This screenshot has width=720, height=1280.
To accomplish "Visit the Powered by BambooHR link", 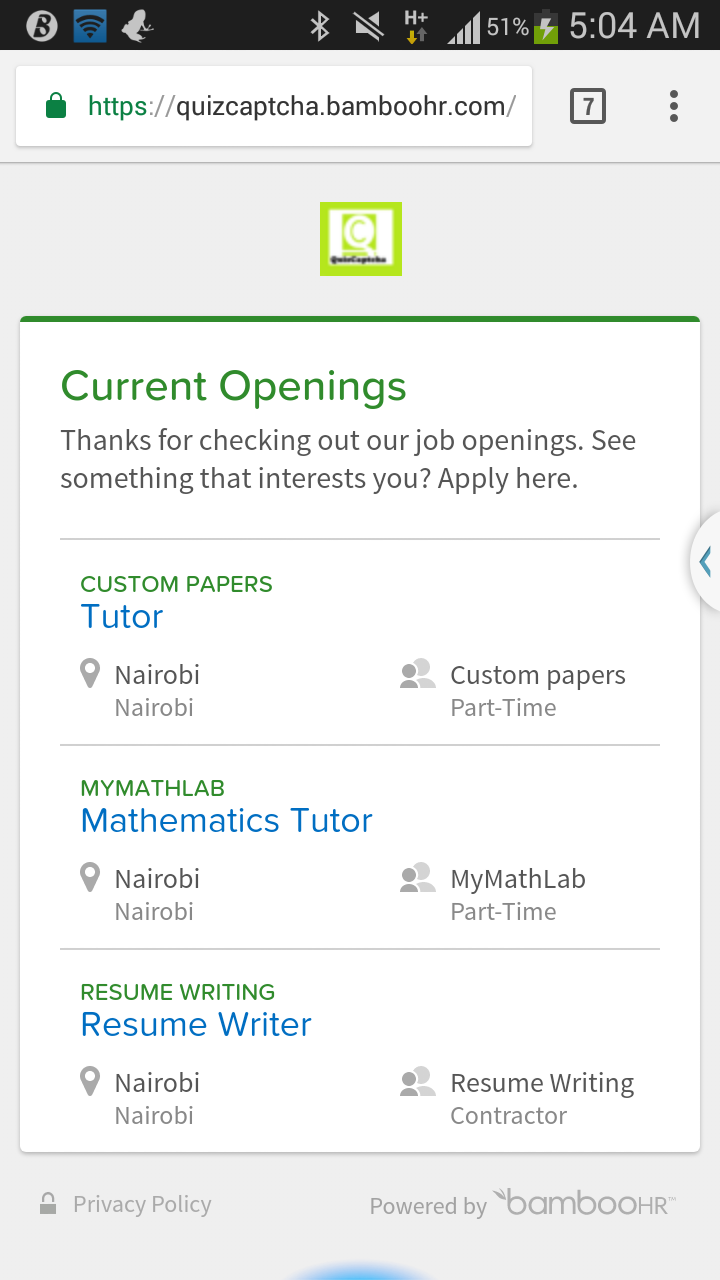I will 523,1204.
